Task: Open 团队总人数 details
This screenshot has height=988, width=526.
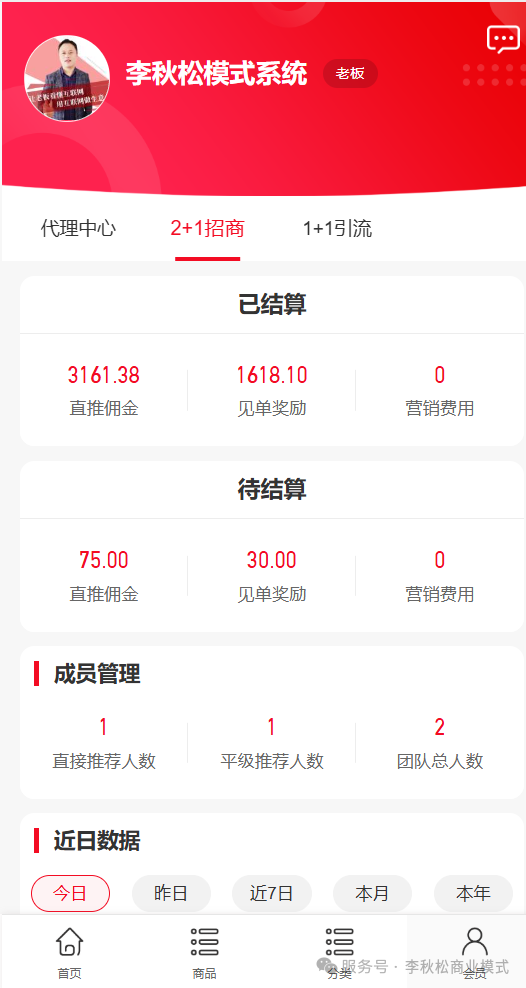Action: click(x=440, y=744)
